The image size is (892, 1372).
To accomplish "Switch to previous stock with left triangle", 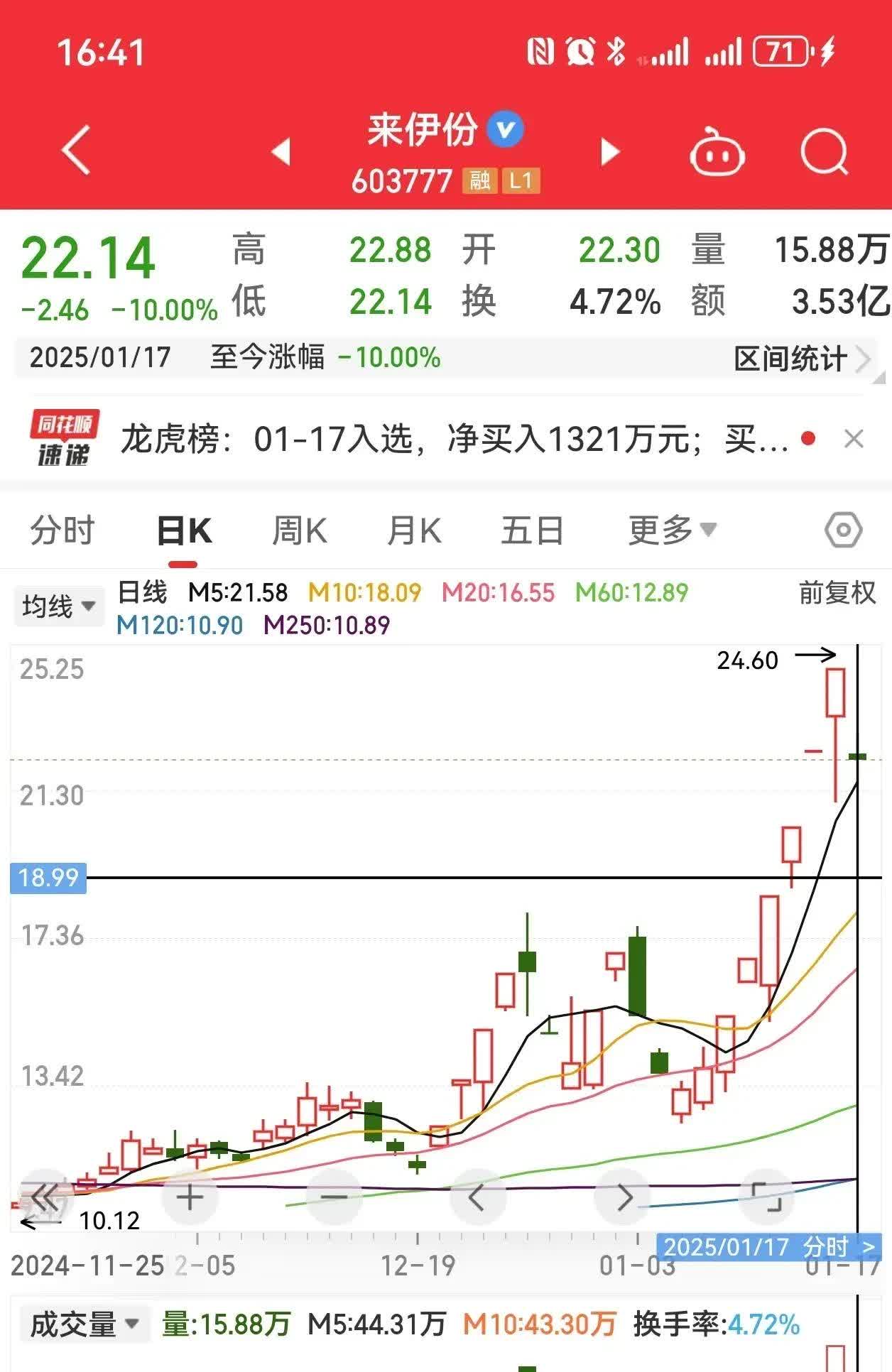I will [282, 151].
